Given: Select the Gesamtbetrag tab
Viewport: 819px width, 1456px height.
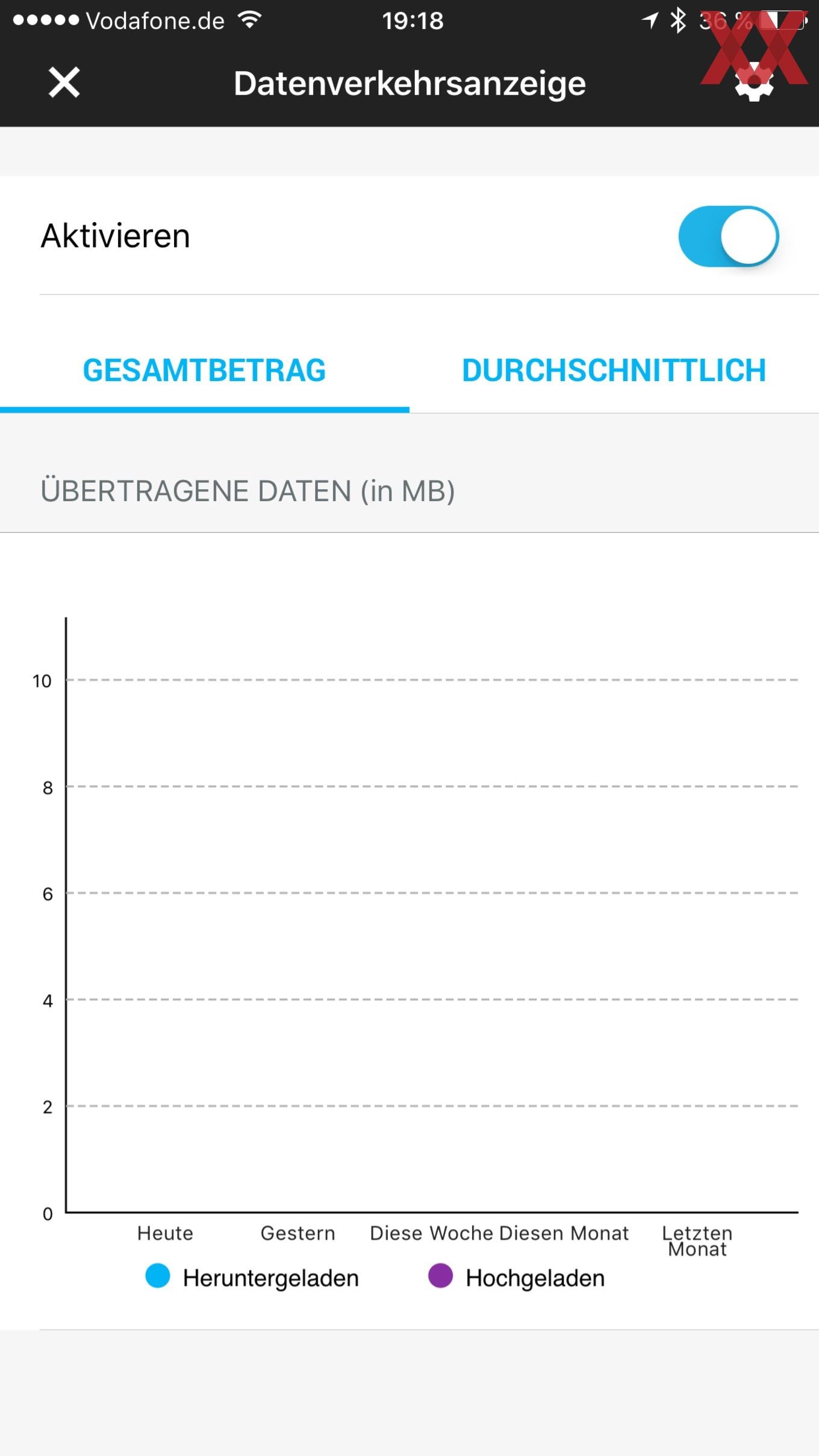Looking at the screenshot, I should 205,371.
